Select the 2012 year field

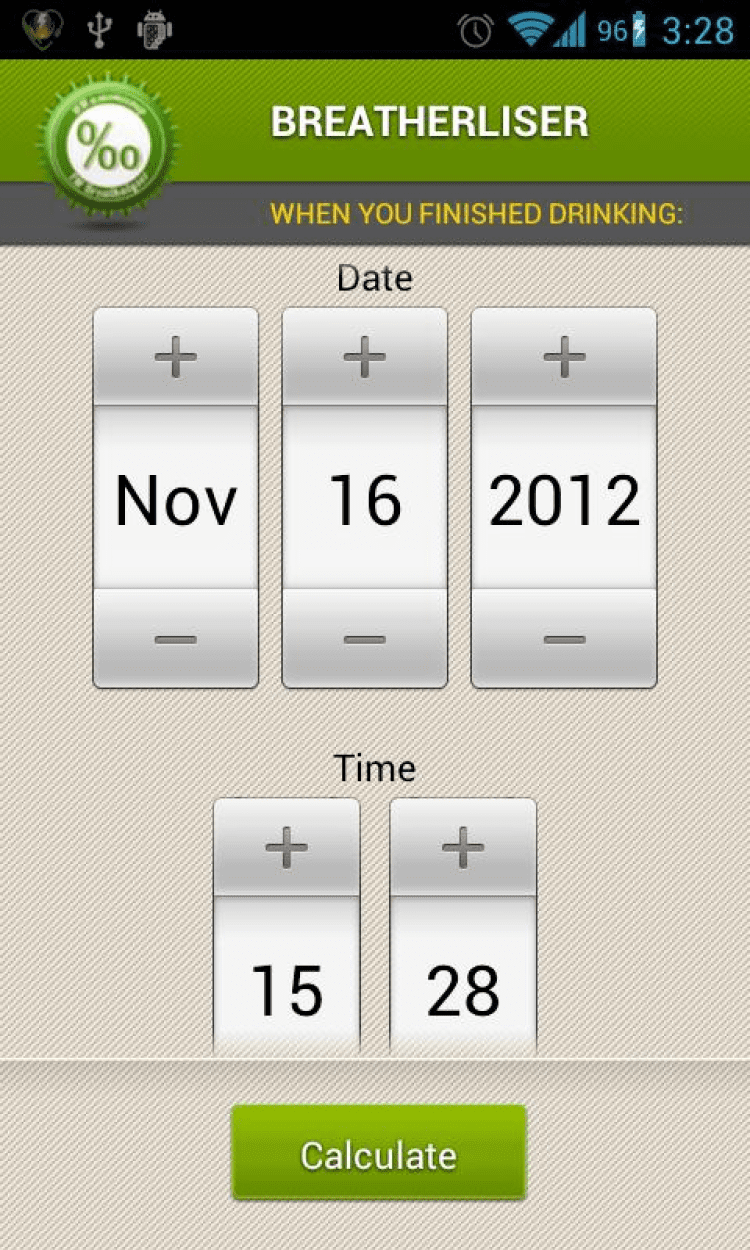point(564,499)
